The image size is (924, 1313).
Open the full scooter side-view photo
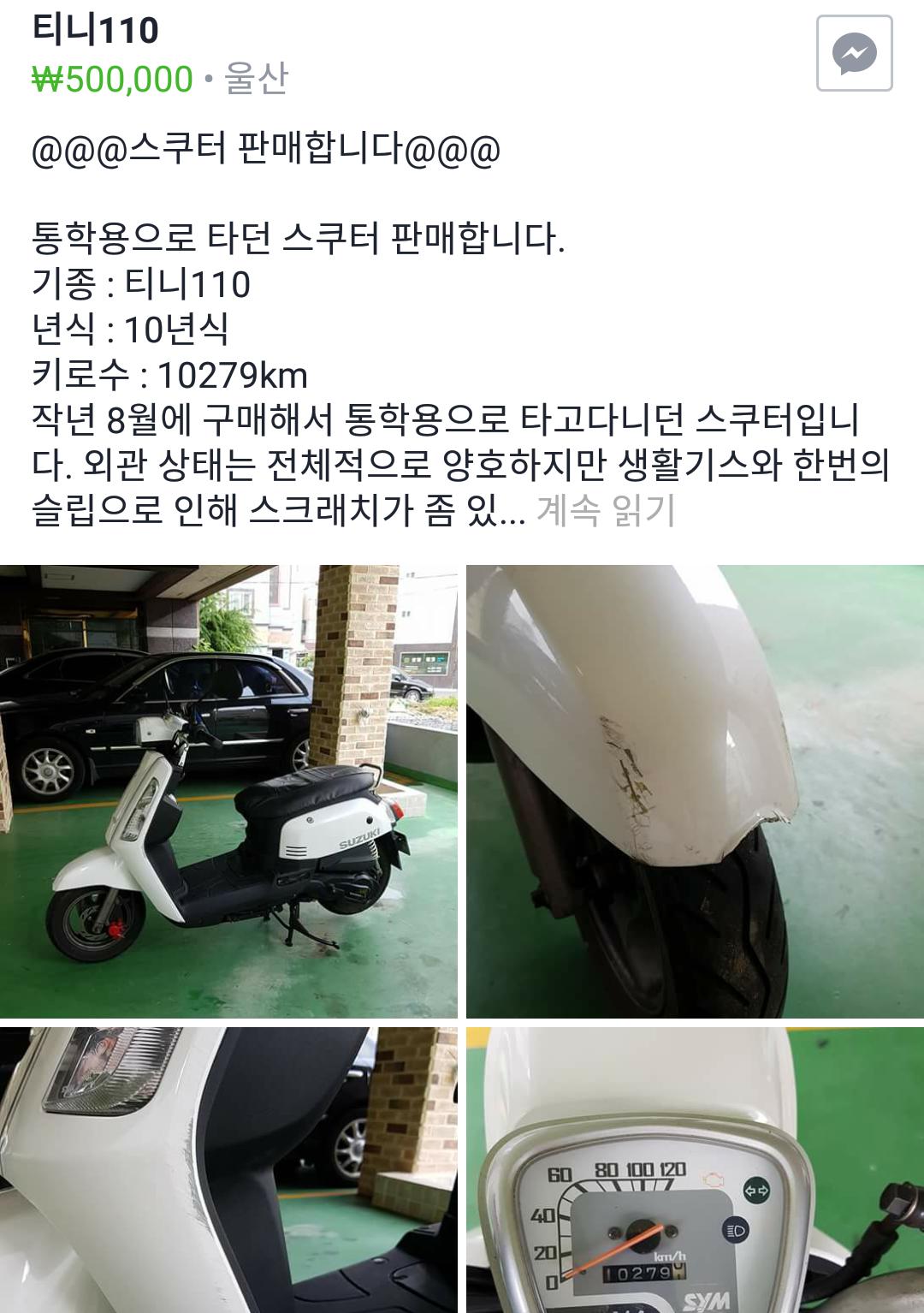click(x=228, y=791)
